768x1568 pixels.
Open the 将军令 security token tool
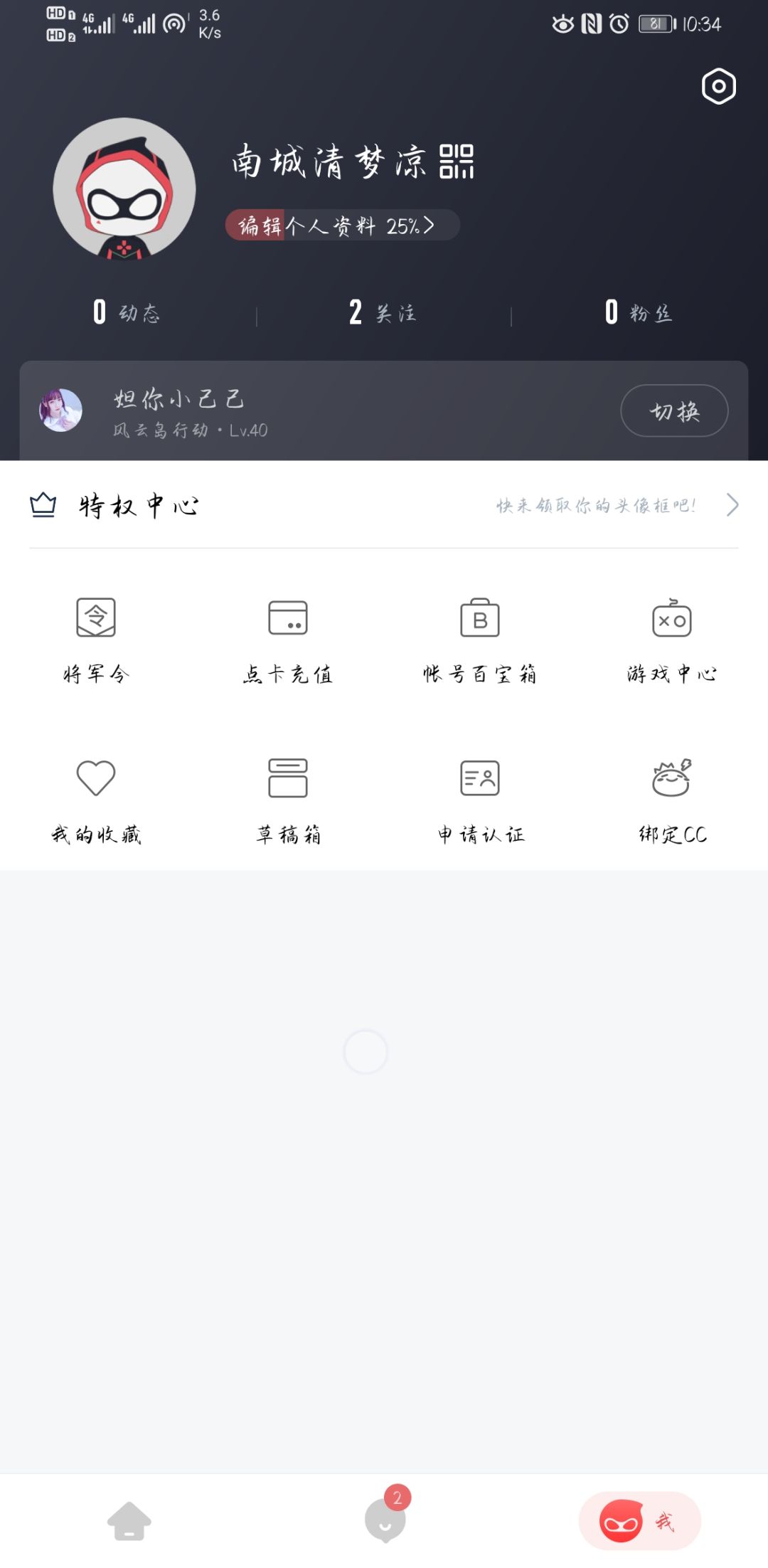97,638
